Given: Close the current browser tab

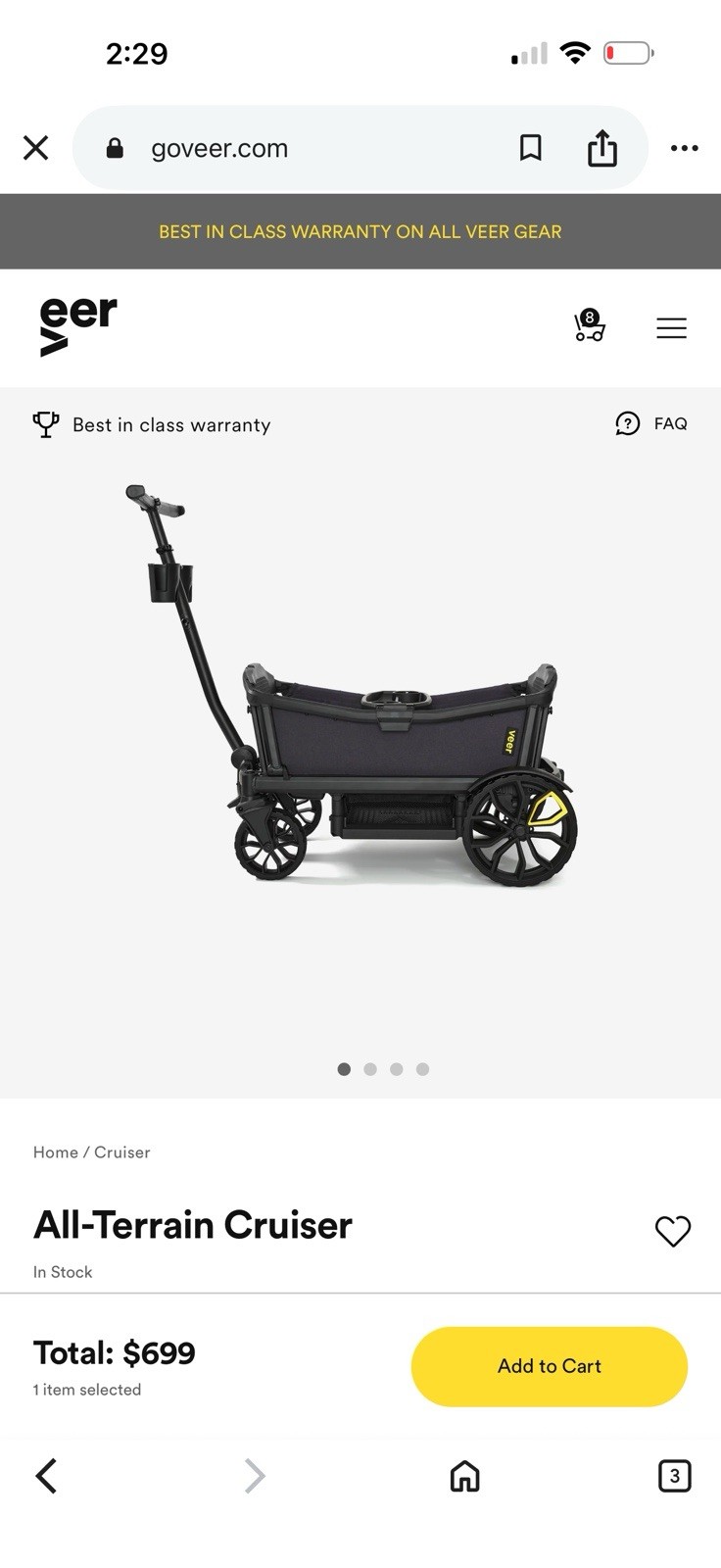Looking at the screenshot, I should [35, 147].
